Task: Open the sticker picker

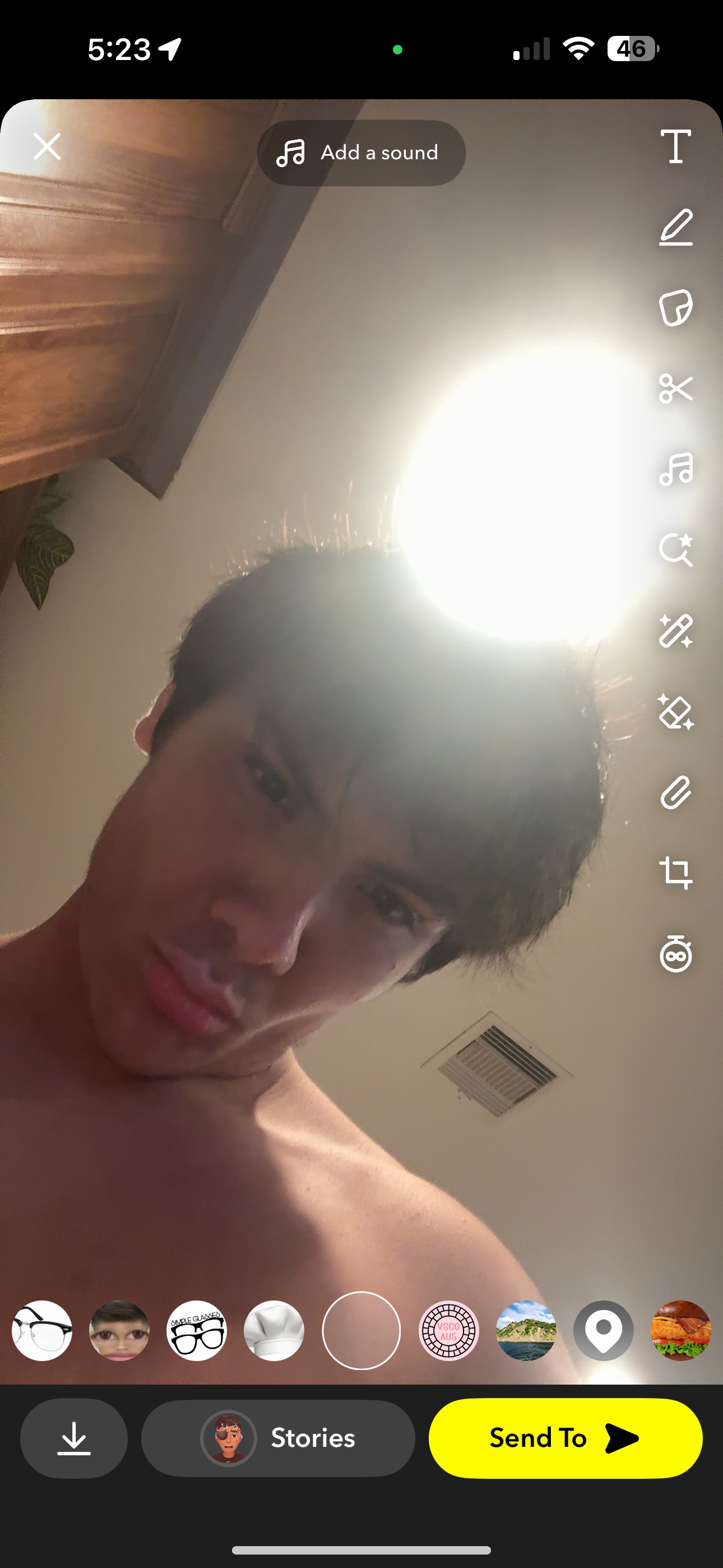Action: click(x=675, y=307)
